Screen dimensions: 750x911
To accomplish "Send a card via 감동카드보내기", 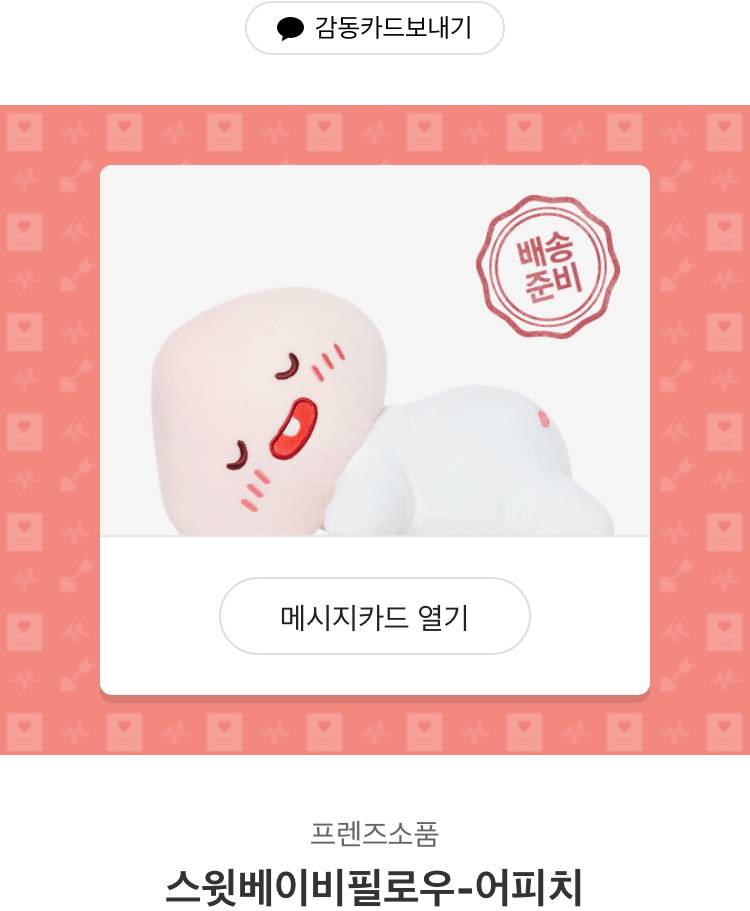I will coord(375,28).
